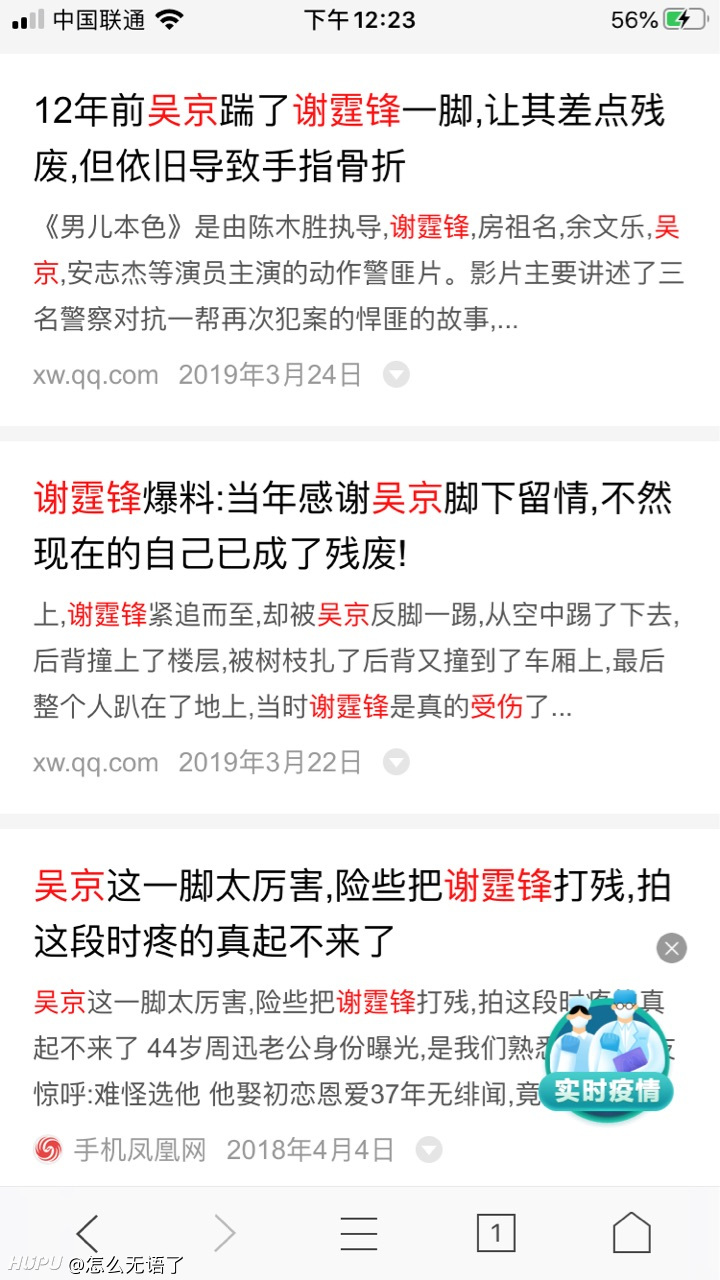Image resolution: width=720 pixels, height=1280 pixels.
Task: Open the result about 12年前吴京踹了谢霆锋一脚
Action: coord(349,138)
